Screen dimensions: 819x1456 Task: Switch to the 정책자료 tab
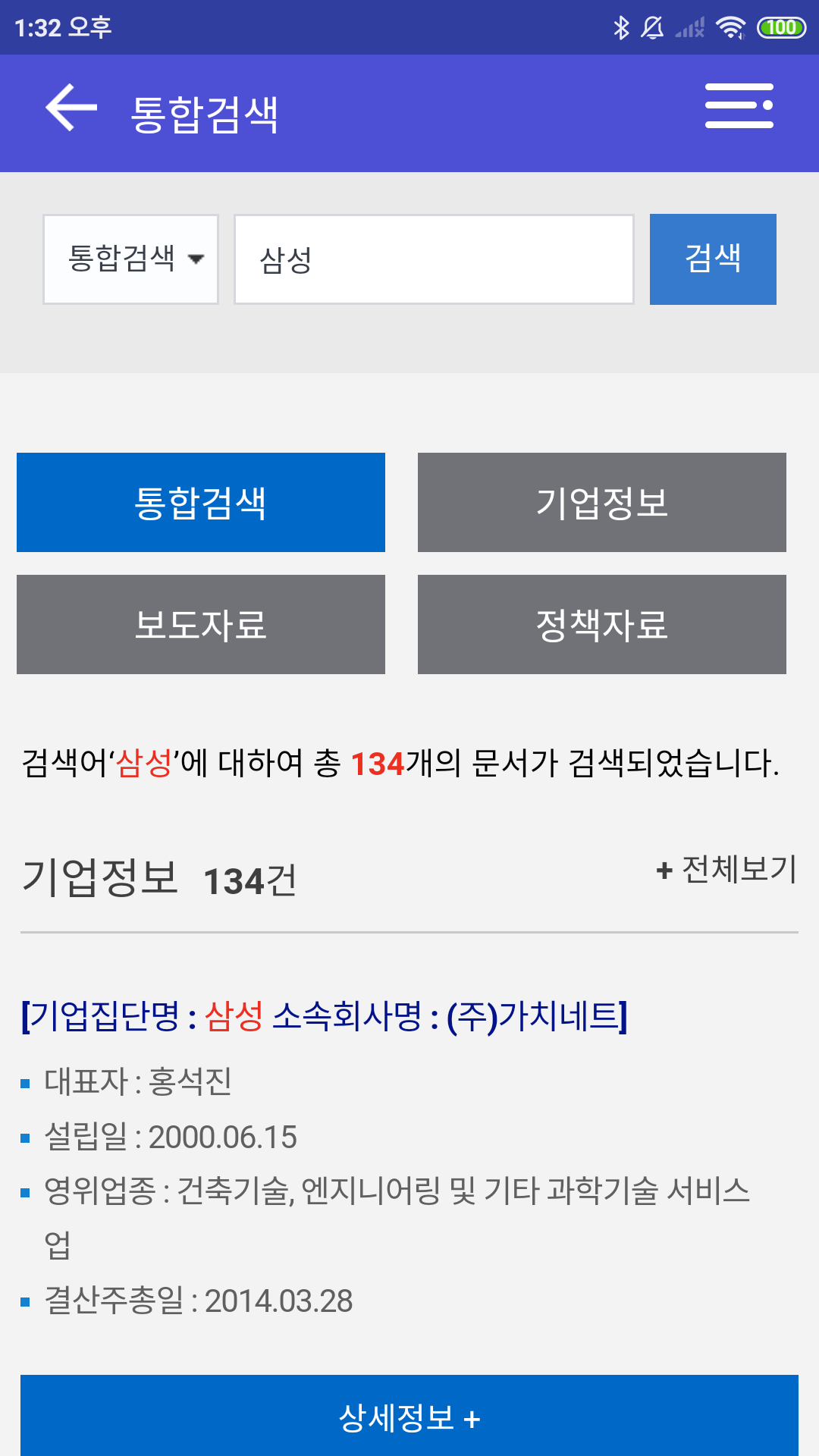pos(601,624)
